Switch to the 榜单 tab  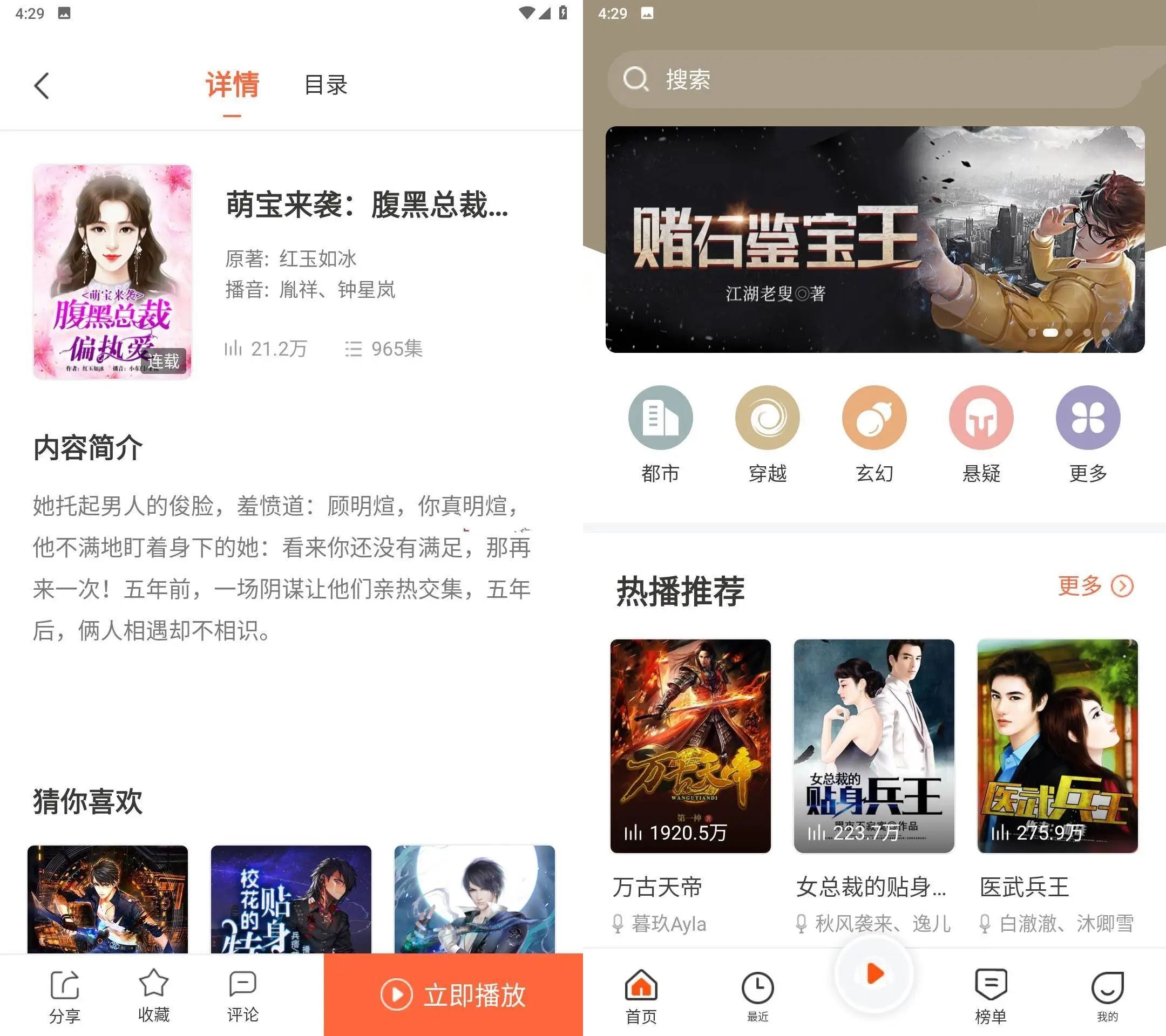click(991, 995)
